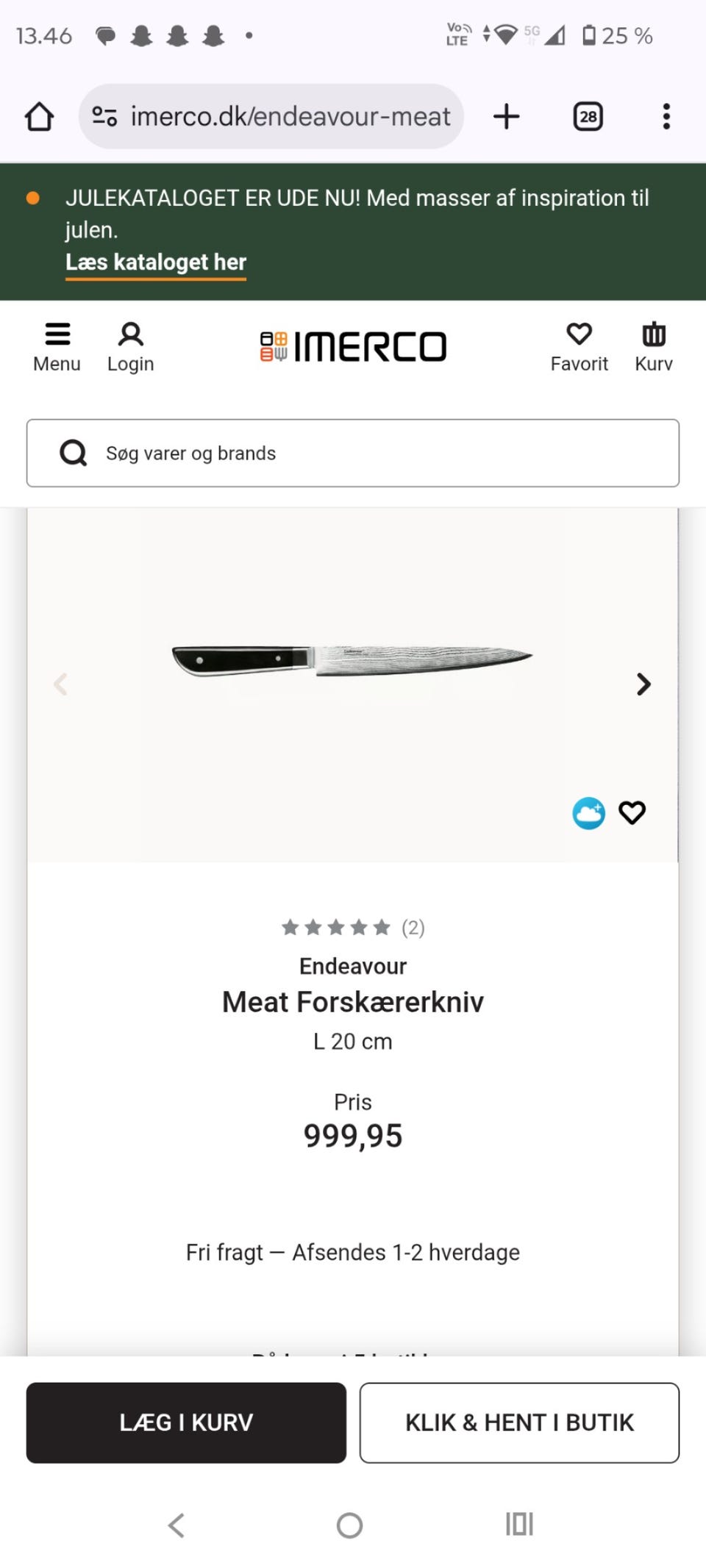Open recent apps from the navigation bar
Image resolution: width=706 pixels, height=1568 pixels.
coord(519,1525)
